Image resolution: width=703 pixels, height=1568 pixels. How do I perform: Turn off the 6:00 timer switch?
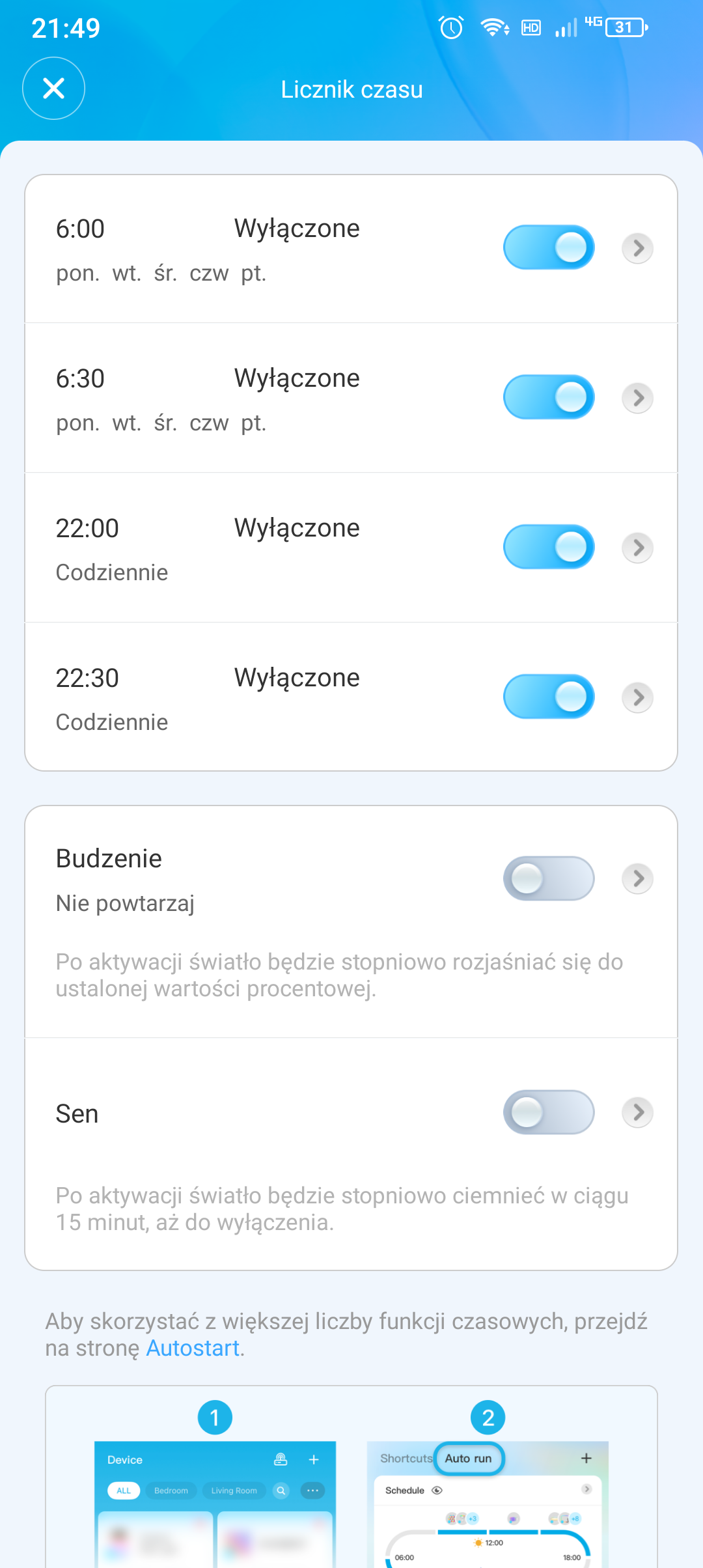(x=549, y=247)
